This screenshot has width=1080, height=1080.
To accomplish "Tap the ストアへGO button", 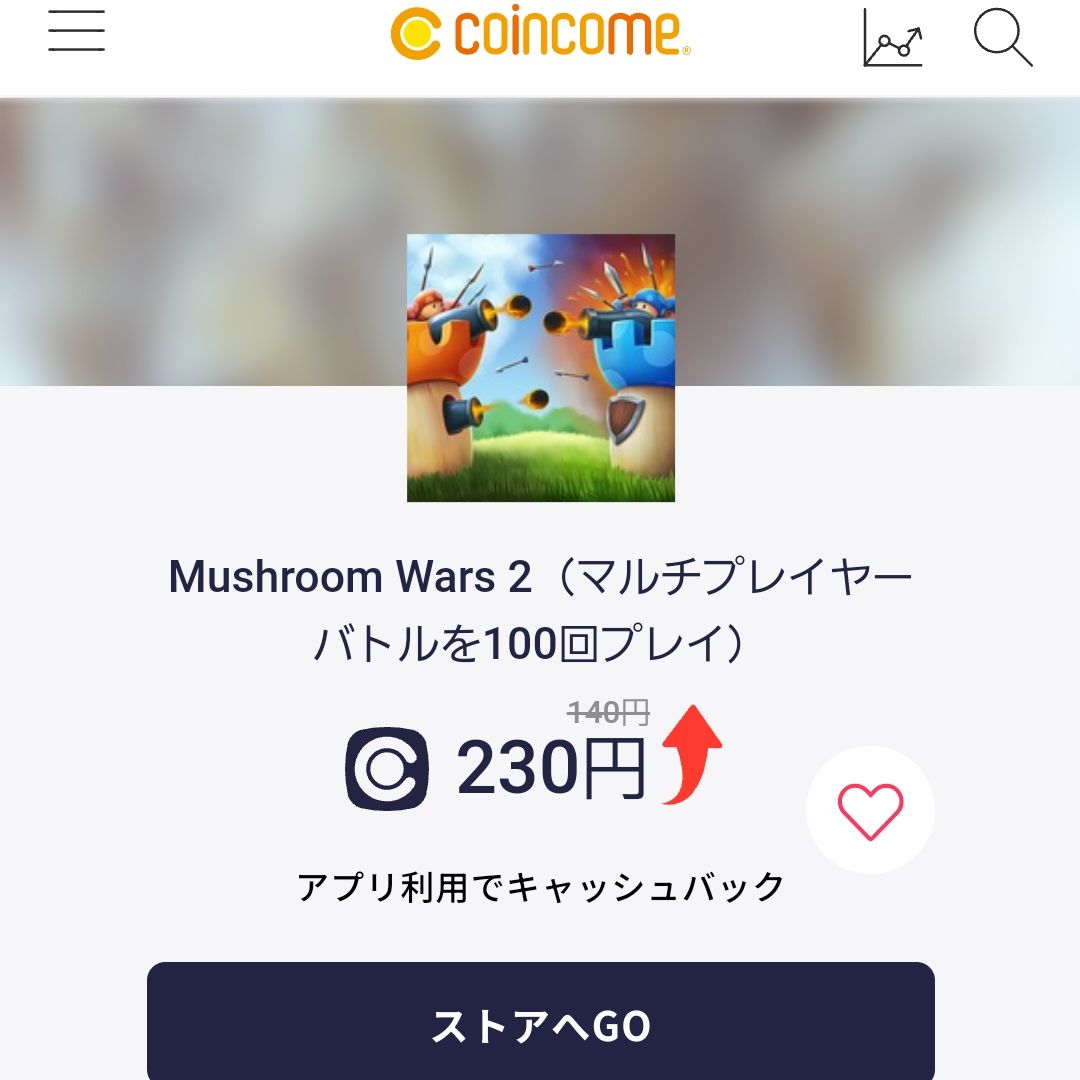I will (x=540, y=1024).
